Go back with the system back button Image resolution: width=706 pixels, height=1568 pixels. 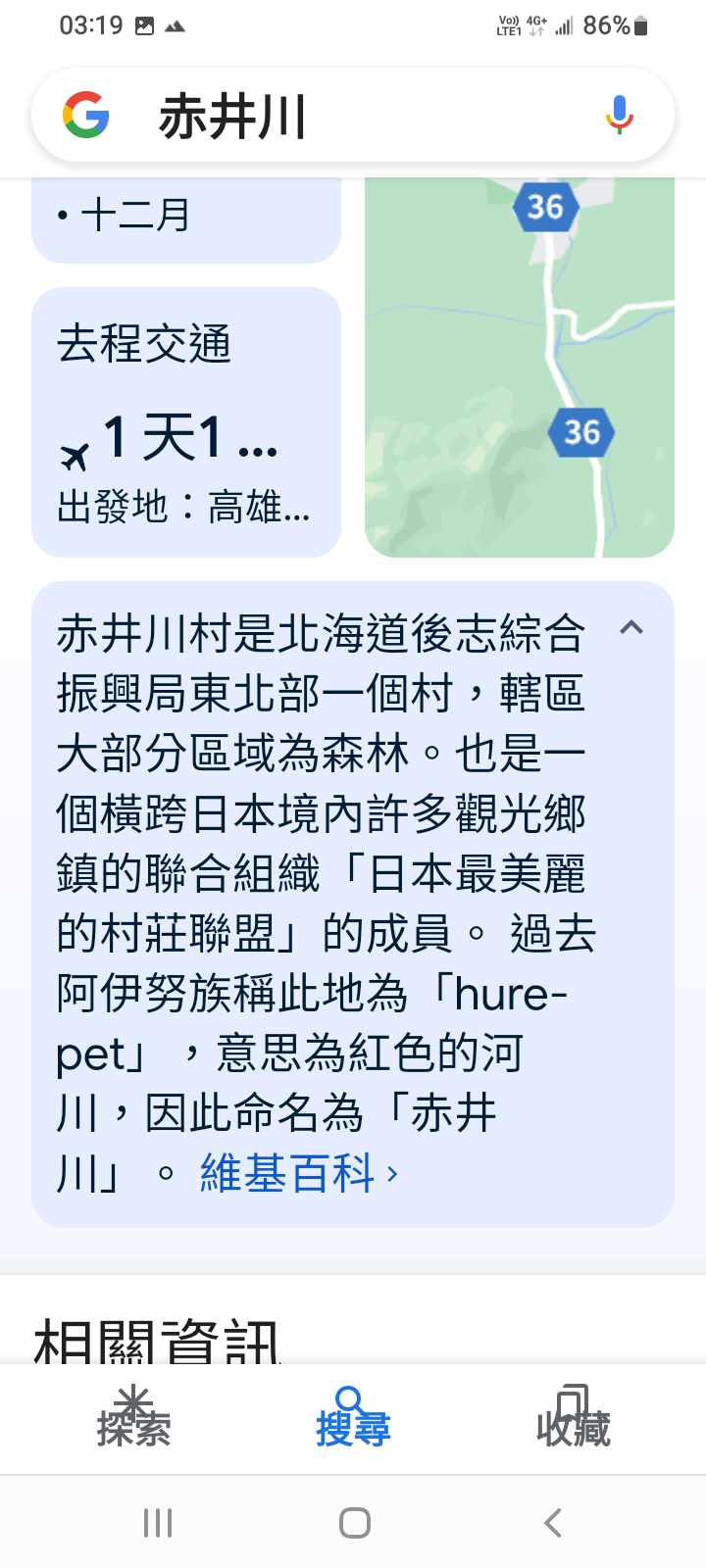[552, 1523]
